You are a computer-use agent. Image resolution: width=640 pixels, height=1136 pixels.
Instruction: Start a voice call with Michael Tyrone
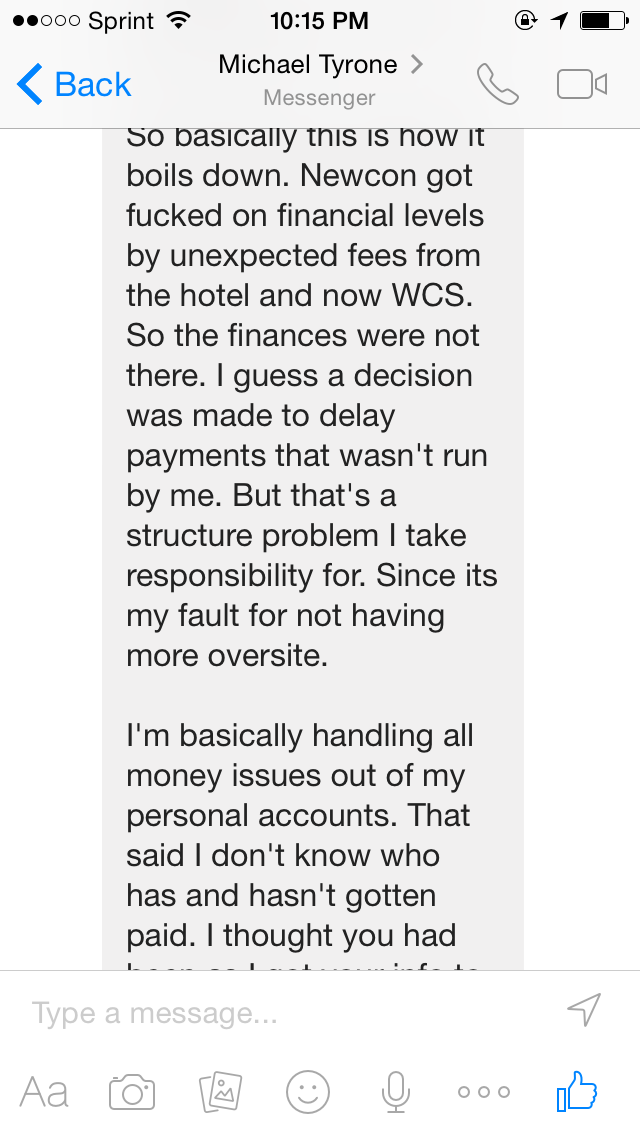pos(497,84)
